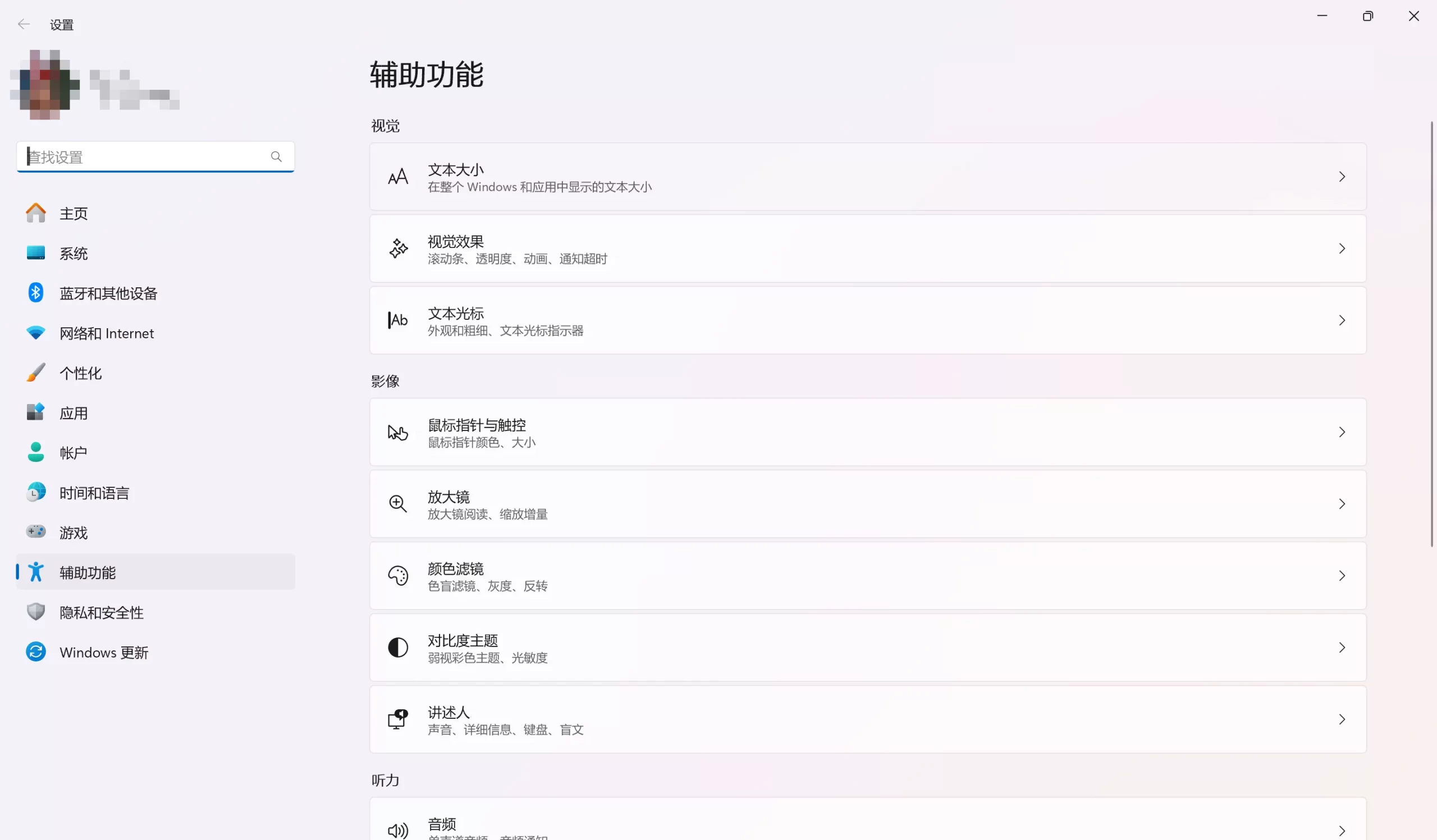Go to Windows 更新
This screenshot has height=840, width=1437.
pyautogui.click(x=104, y=653)
